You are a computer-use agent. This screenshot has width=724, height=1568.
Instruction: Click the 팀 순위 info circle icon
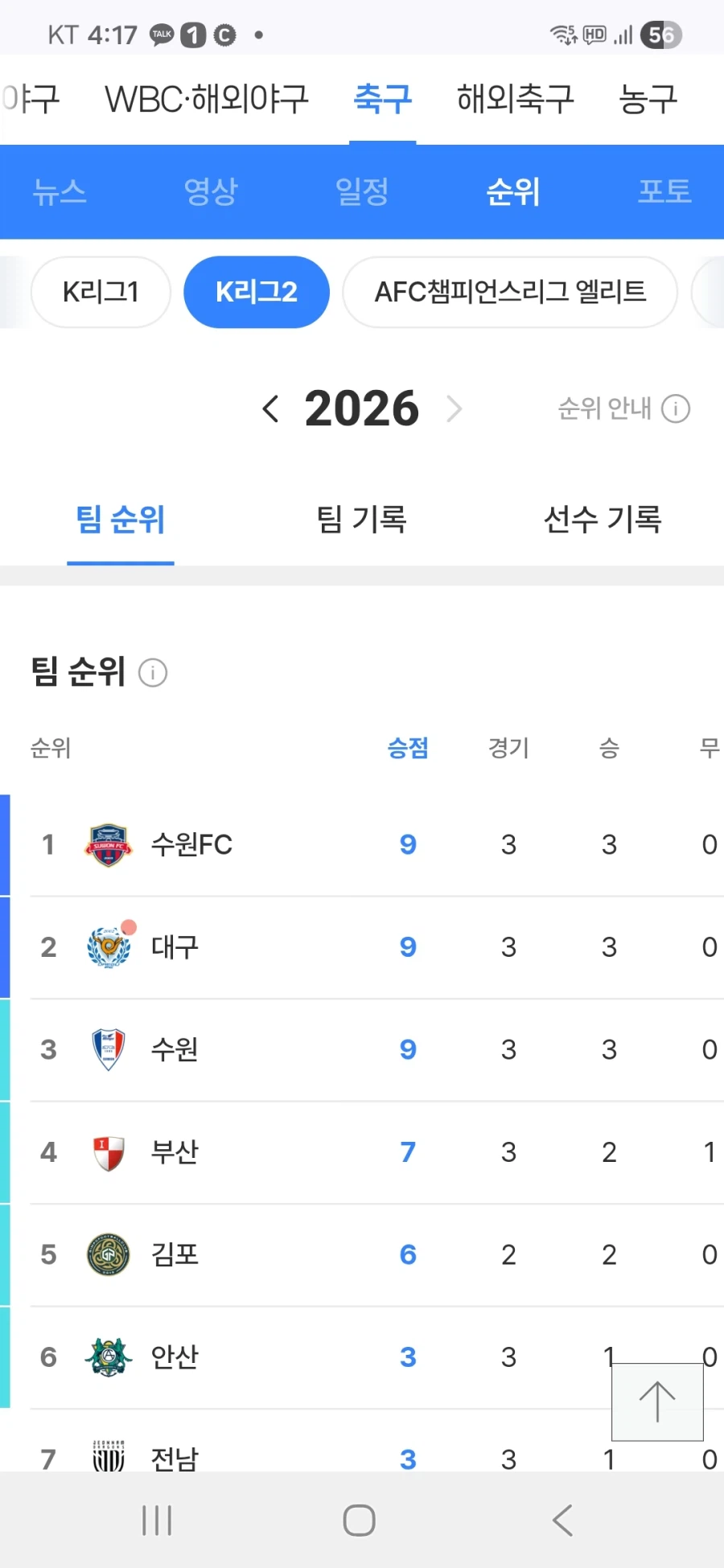tap(153, 673)
